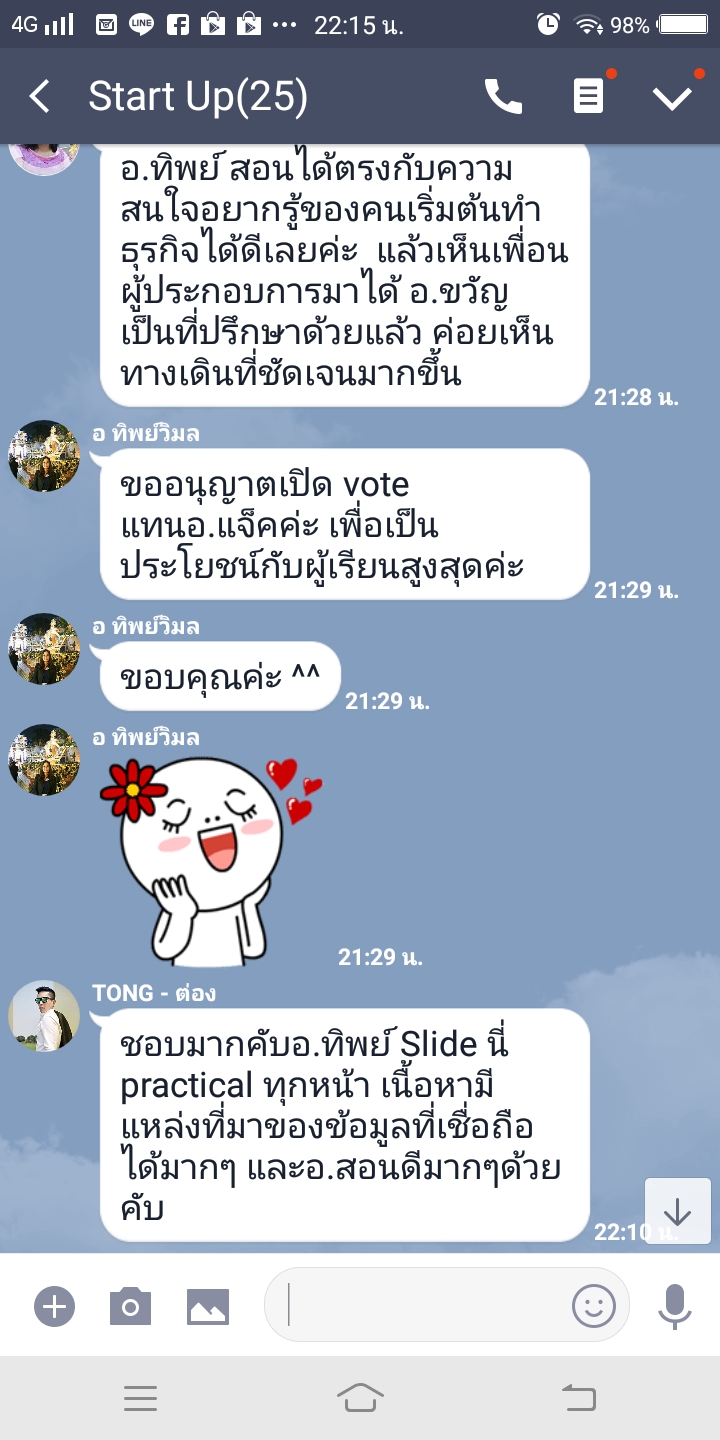View TONG - ต่อง's profile picture
The width and height of the screenshot is (720, 1440).
click(x=44, y=1016)
